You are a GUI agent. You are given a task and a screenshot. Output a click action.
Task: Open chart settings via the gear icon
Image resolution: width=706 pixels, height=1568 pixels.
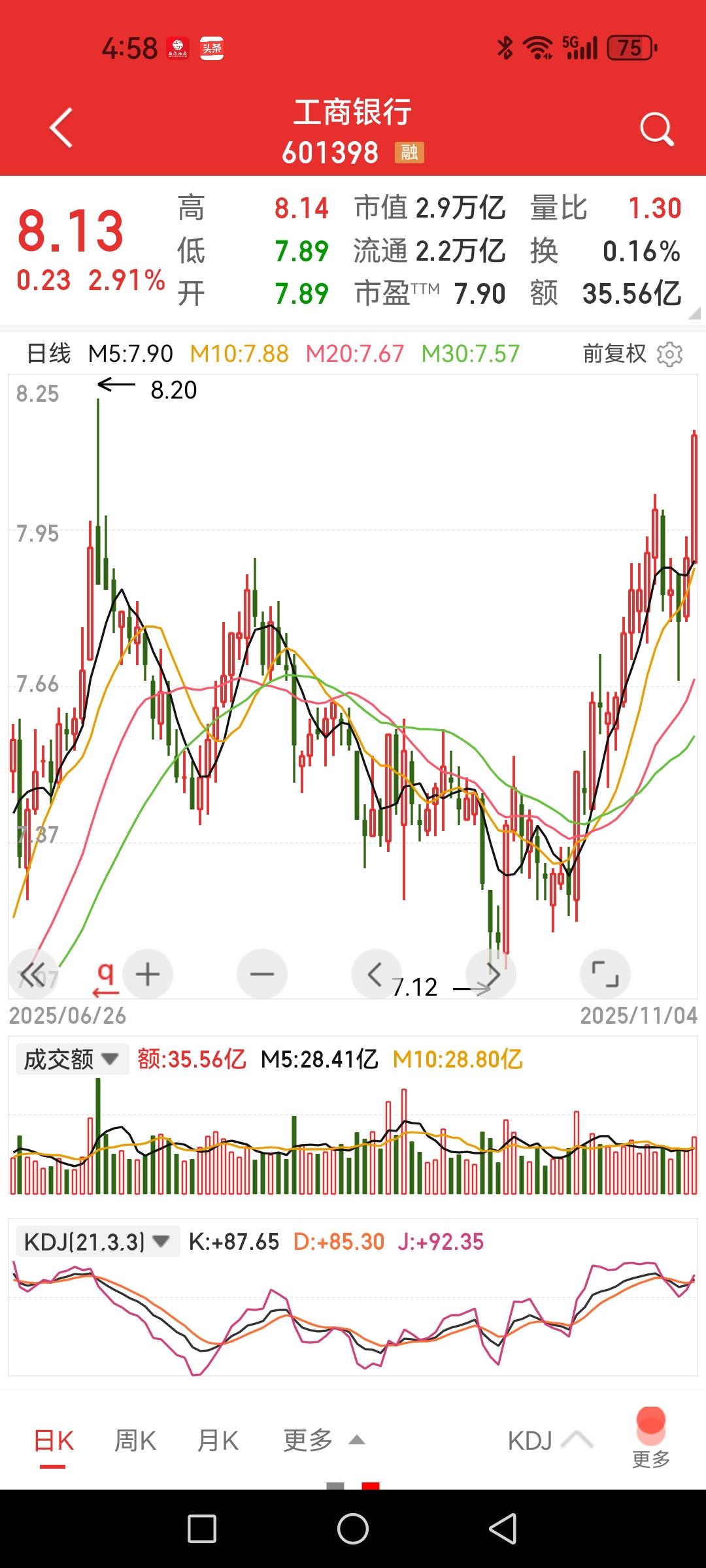[668, 353]
